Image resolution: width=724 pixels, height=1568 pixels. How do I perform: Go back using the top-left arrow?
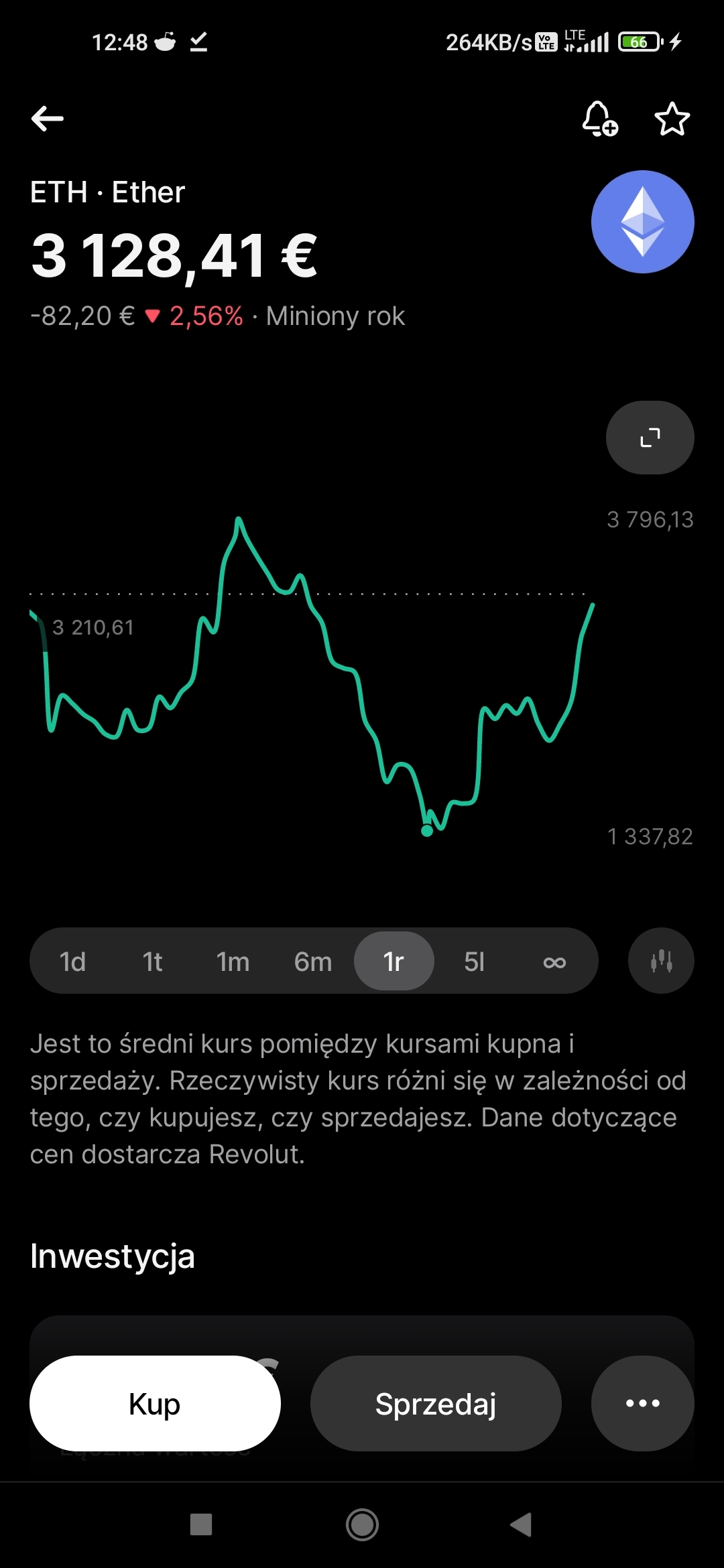(48, 119)
